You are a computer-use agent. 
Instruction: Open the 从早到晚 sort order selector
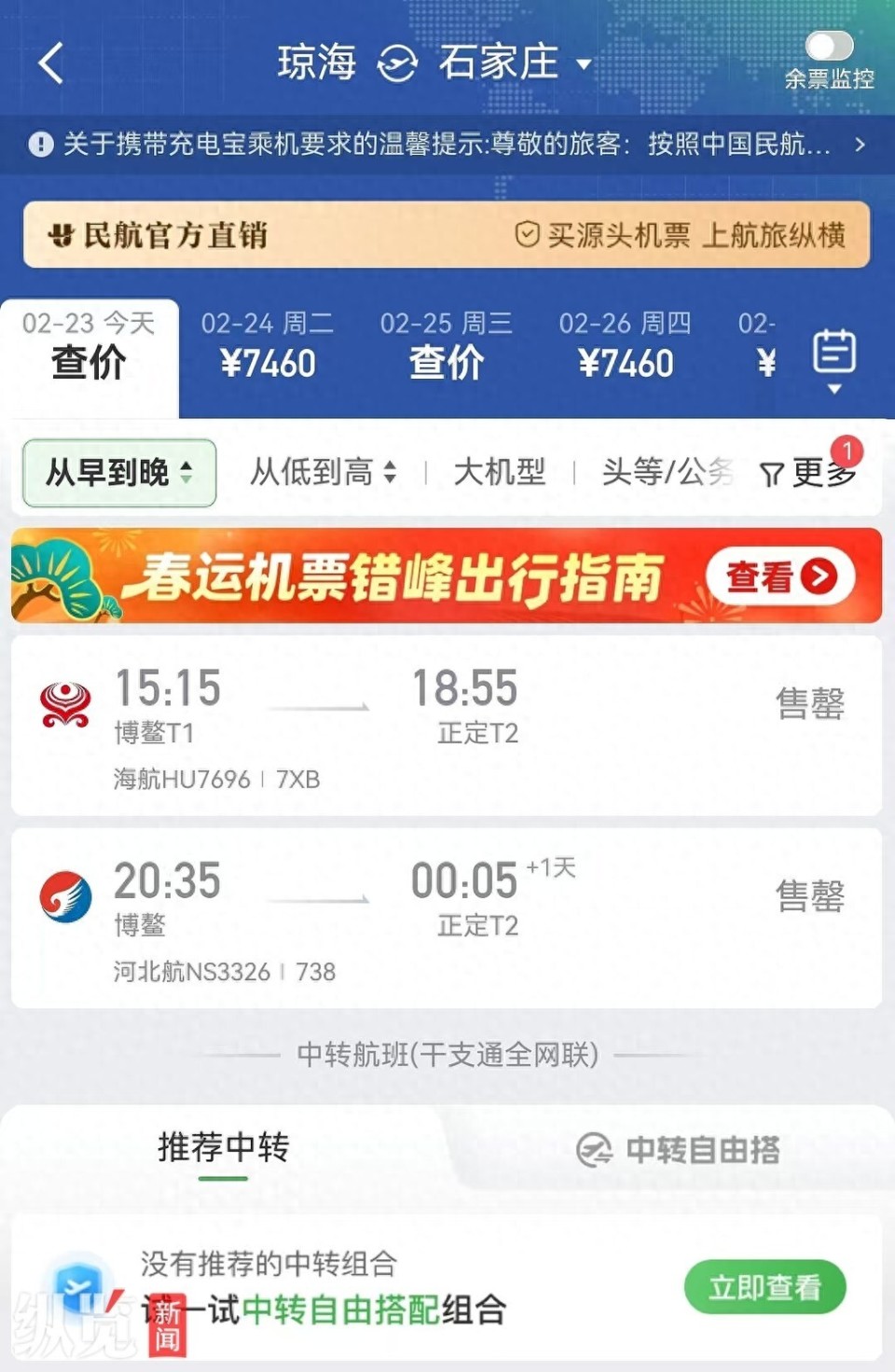pos(117,474)
